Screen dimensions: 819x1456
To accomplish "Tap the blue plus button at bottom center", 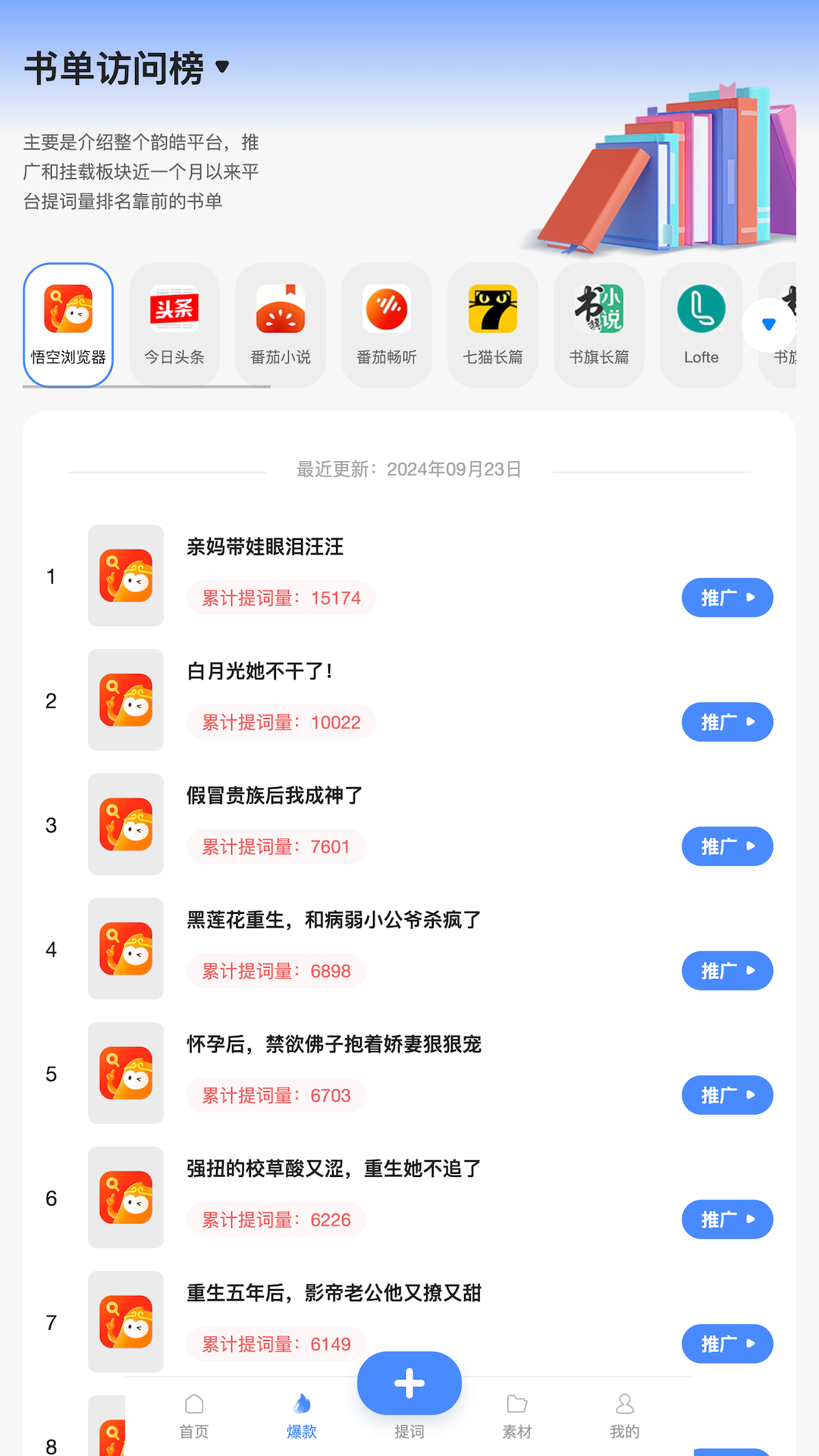I will [409, 1382].
